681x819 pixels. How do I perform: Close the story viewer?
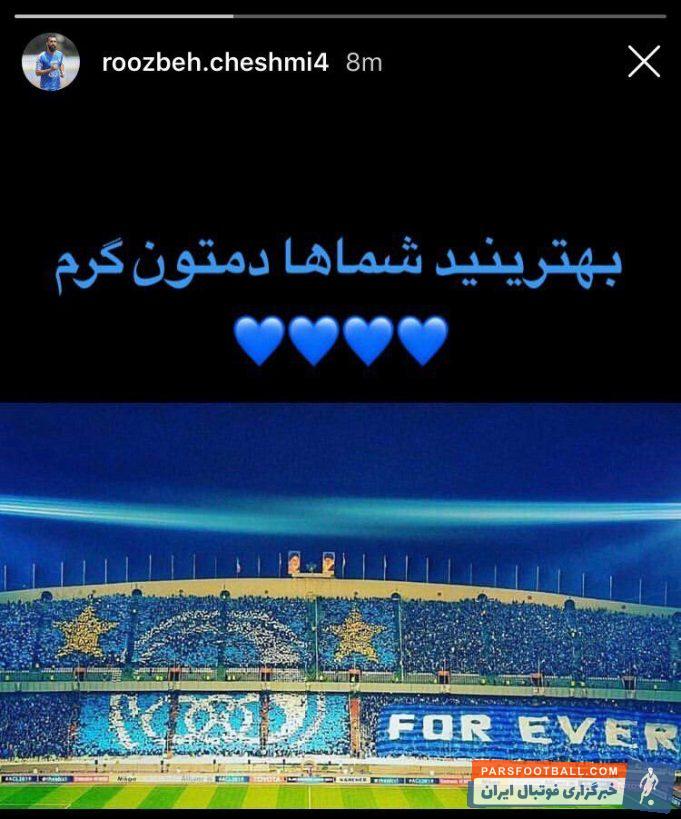643,62
